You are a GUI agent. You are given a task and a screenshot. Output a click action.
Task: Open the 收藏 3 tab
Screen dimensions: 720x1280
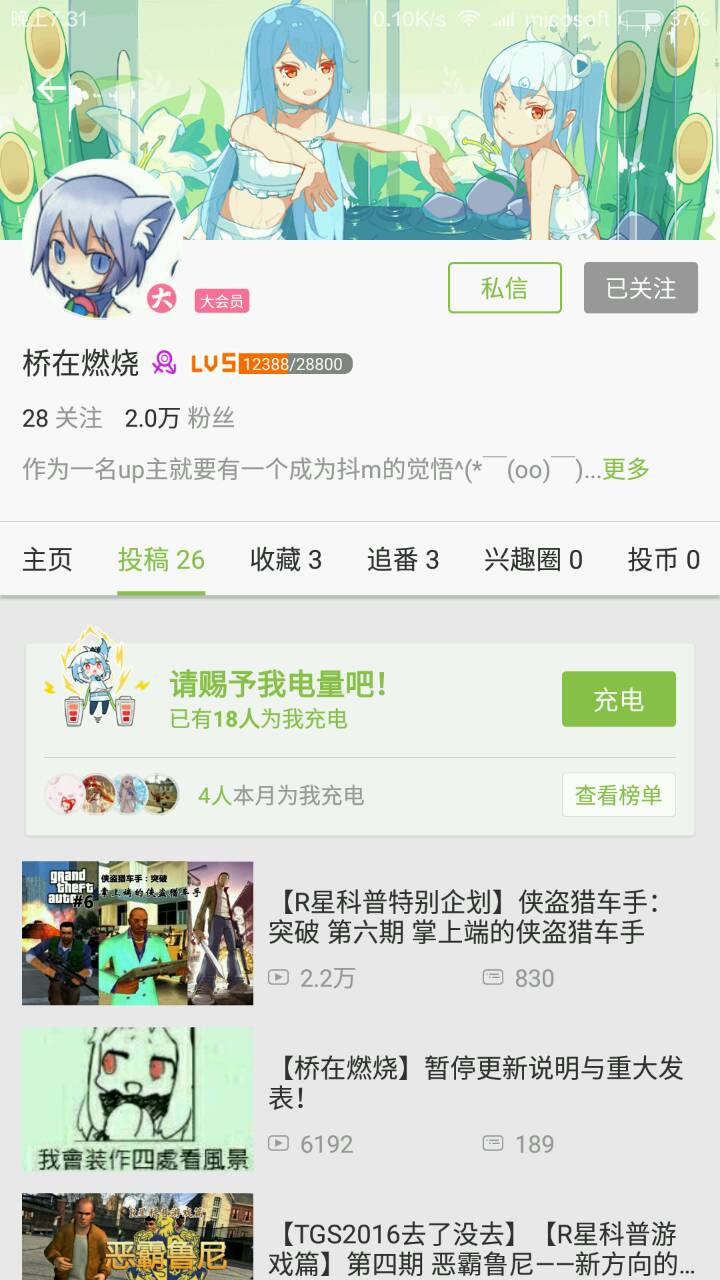click(x=286, y=560)
